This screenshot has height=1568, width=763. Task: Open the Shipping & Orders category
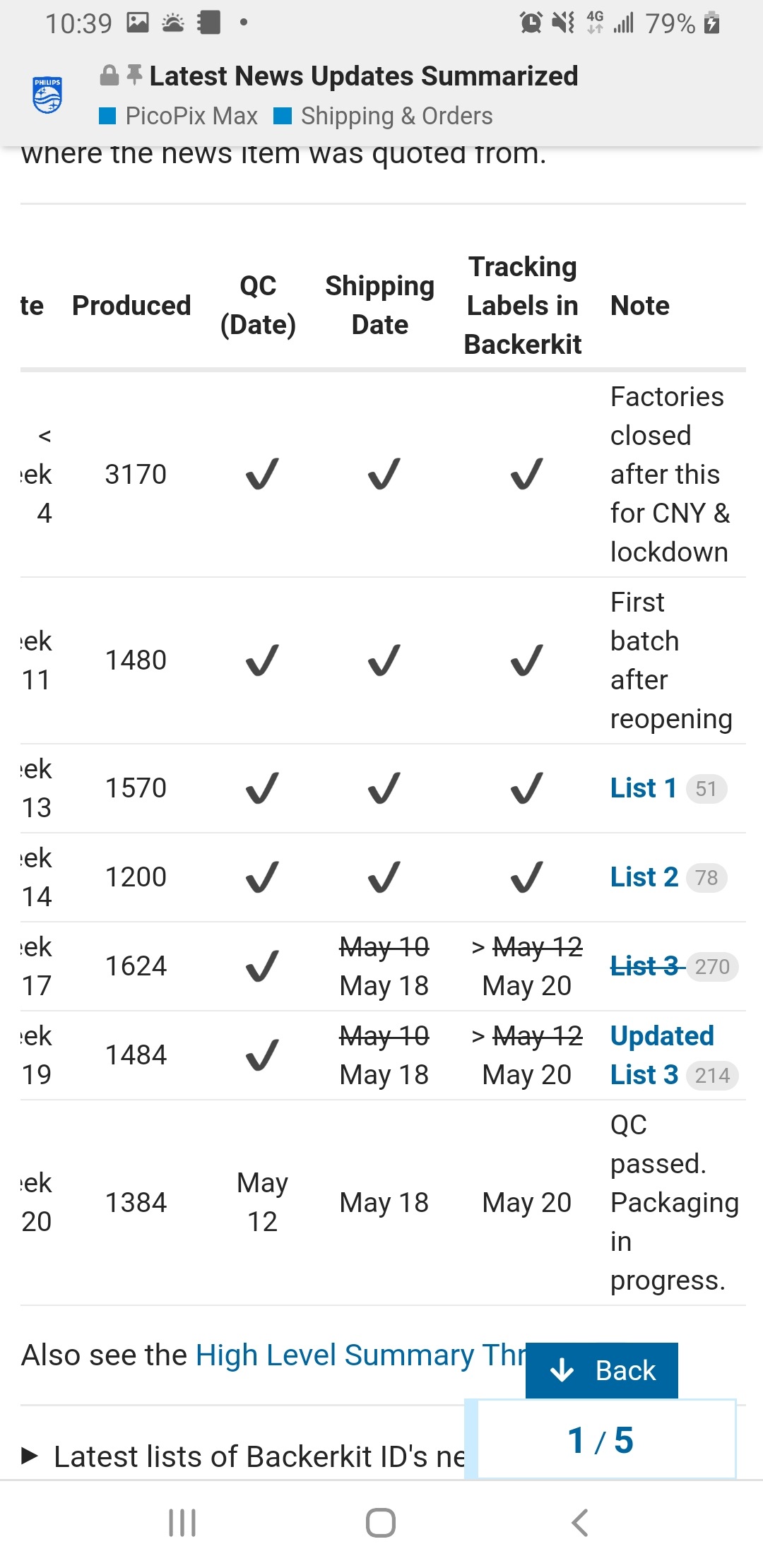(x=383, y=116)
